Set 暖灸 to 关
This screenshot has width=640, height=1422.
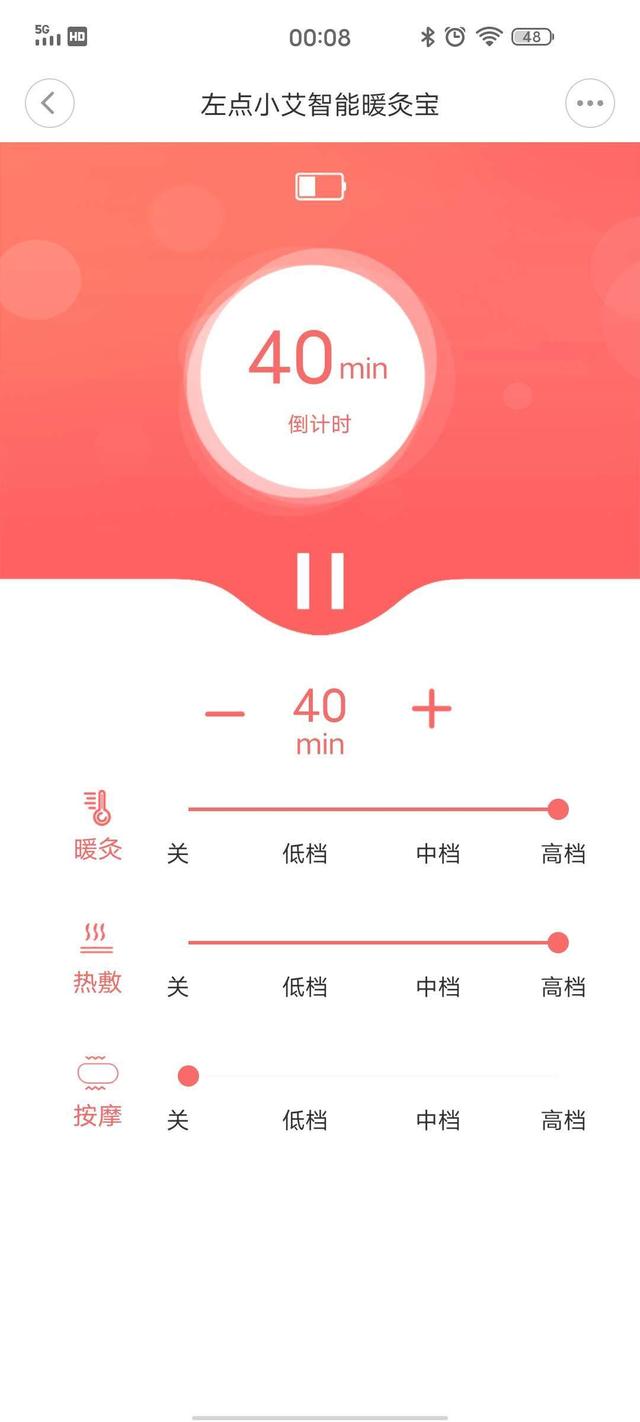(178, 854)
